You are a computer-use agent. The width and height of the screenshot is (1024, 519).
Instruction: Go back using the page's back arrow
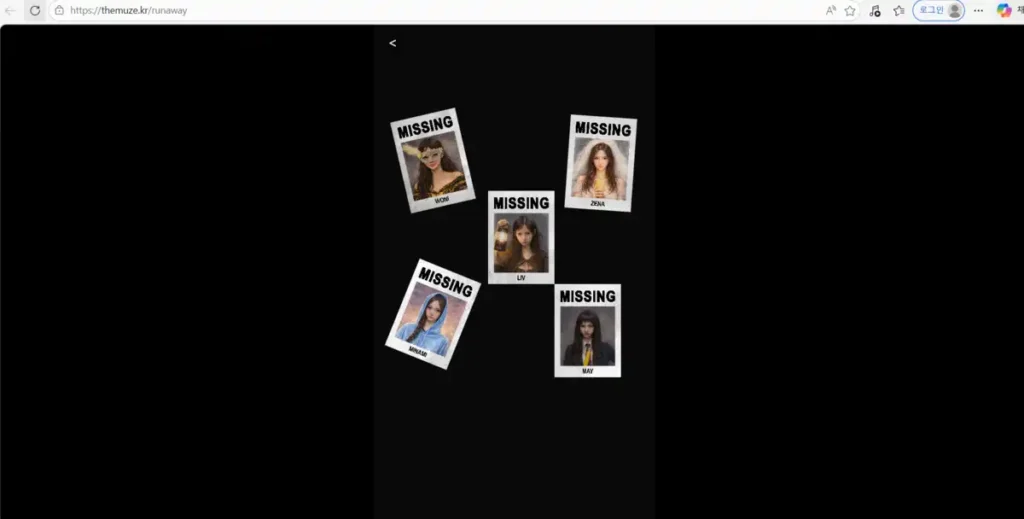393,43
